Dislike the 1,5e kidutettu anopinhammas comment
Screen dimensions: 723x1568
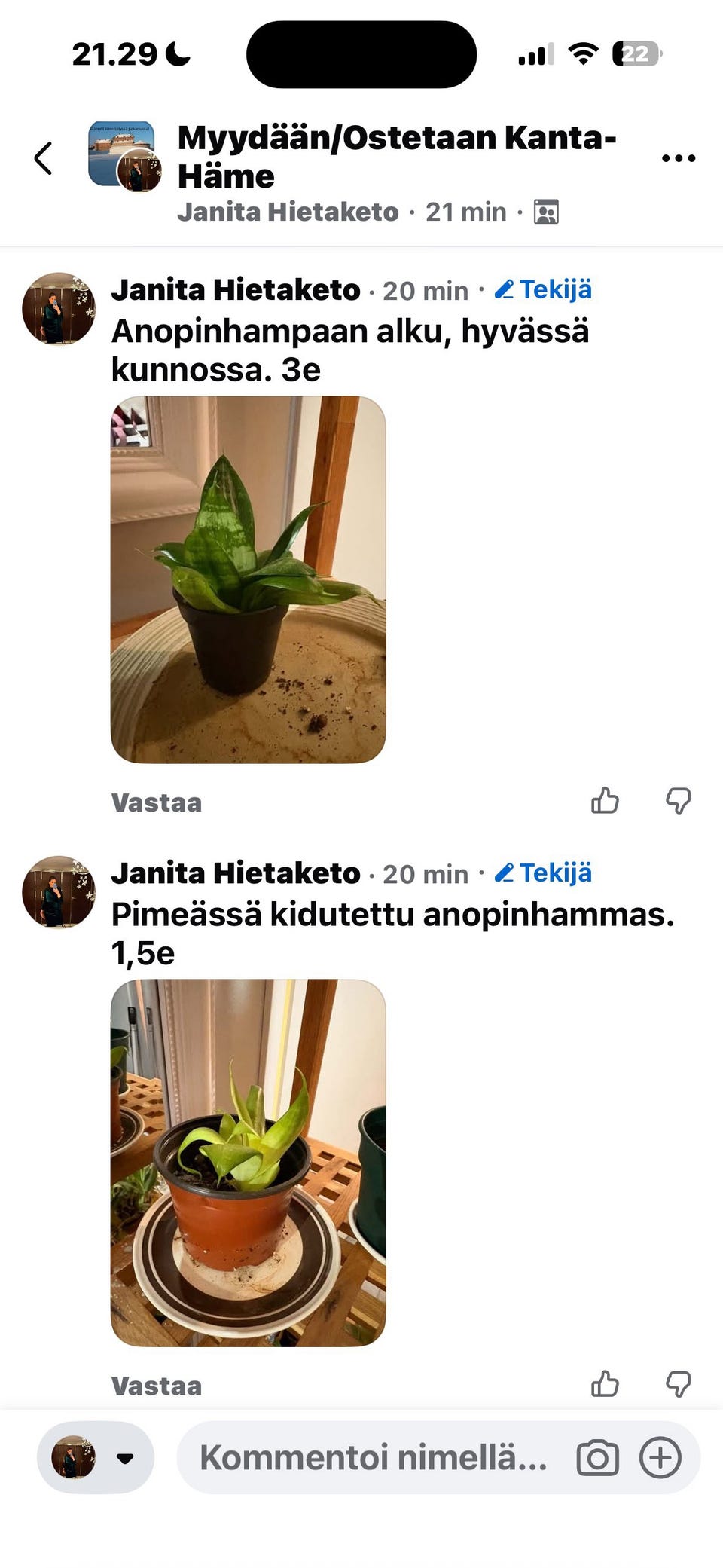click(x=678, y=1383)
